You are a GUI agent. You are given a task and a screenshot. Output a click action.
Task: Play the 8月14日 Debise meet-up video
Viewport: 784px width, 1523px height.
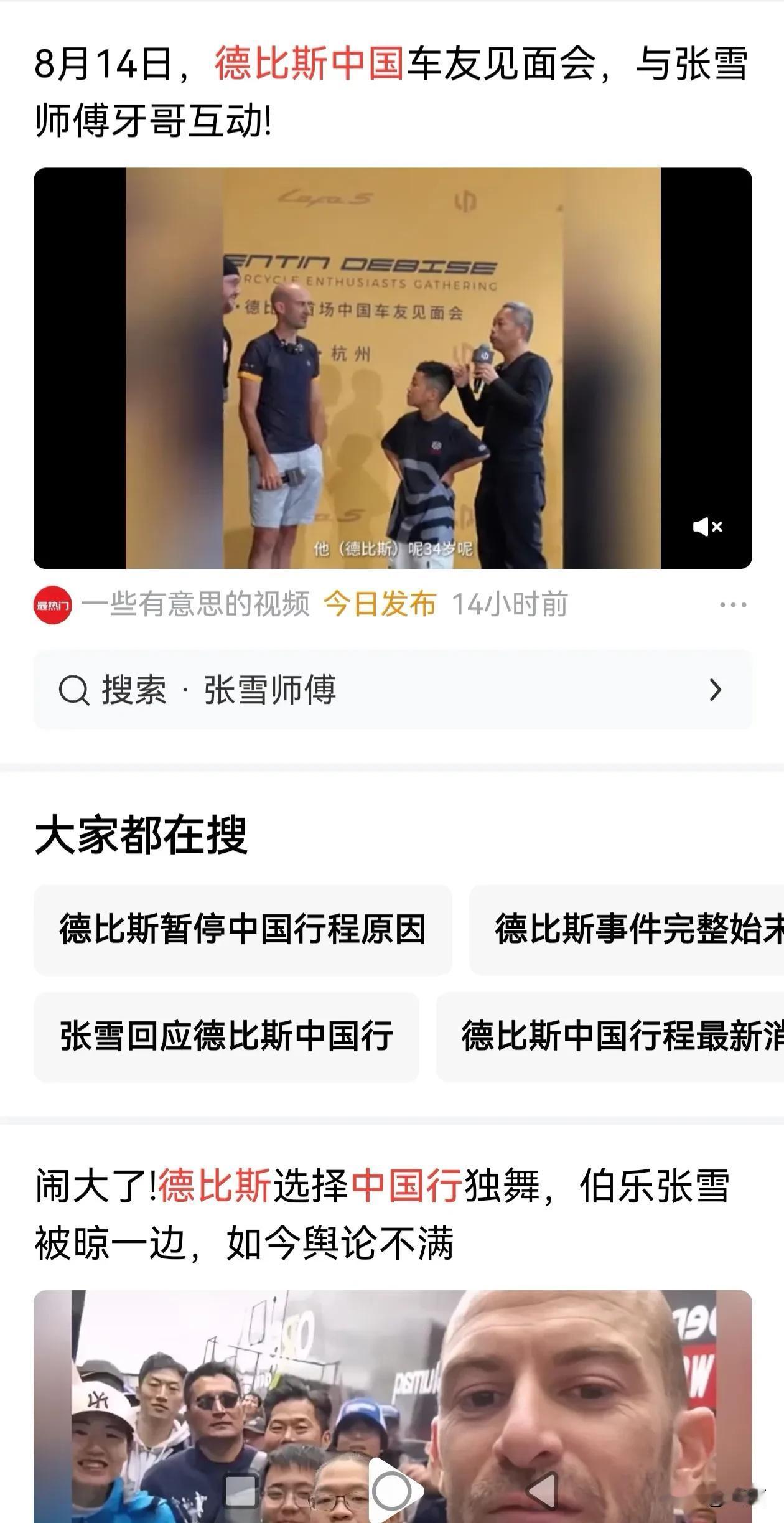click(x=393, y=368)
